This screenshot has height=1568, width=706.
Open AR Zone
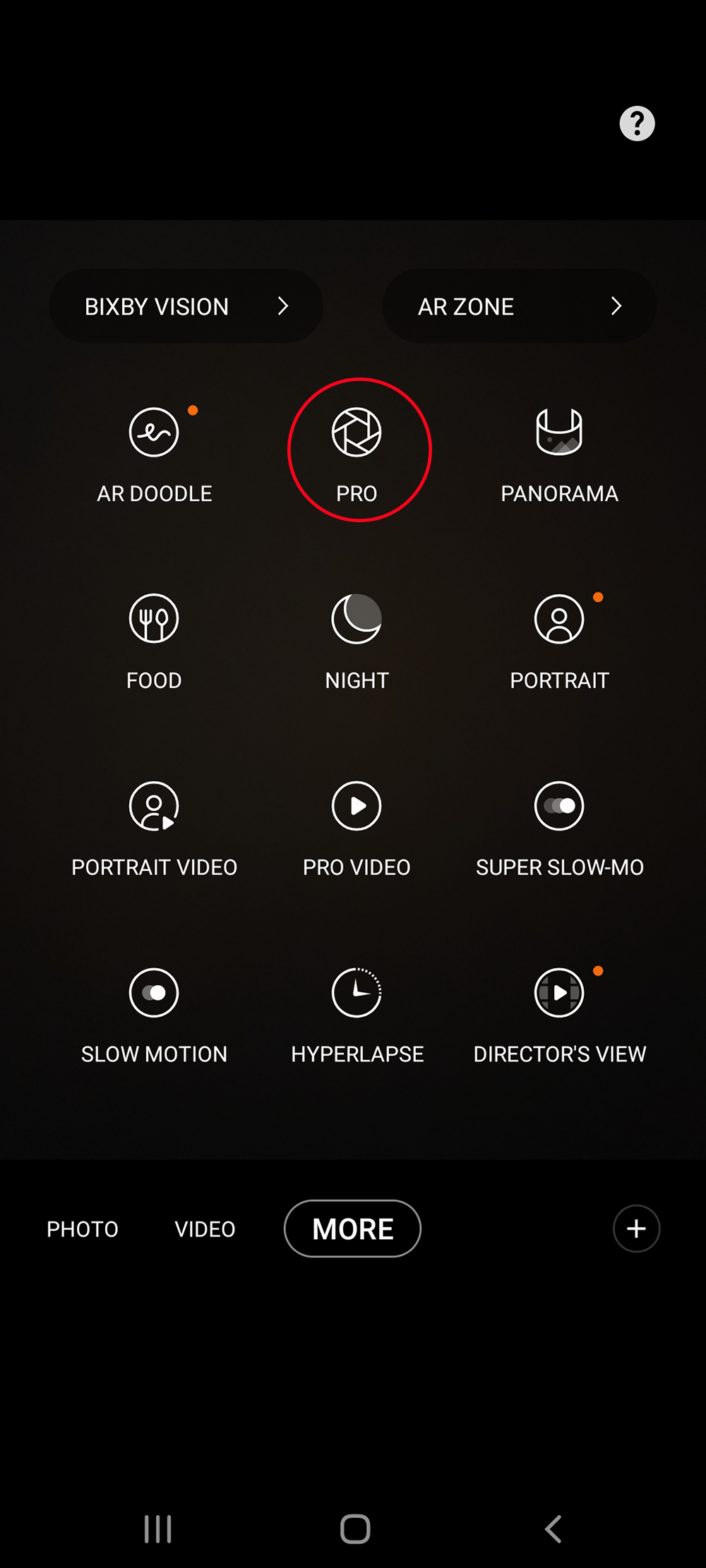[519, 306]
